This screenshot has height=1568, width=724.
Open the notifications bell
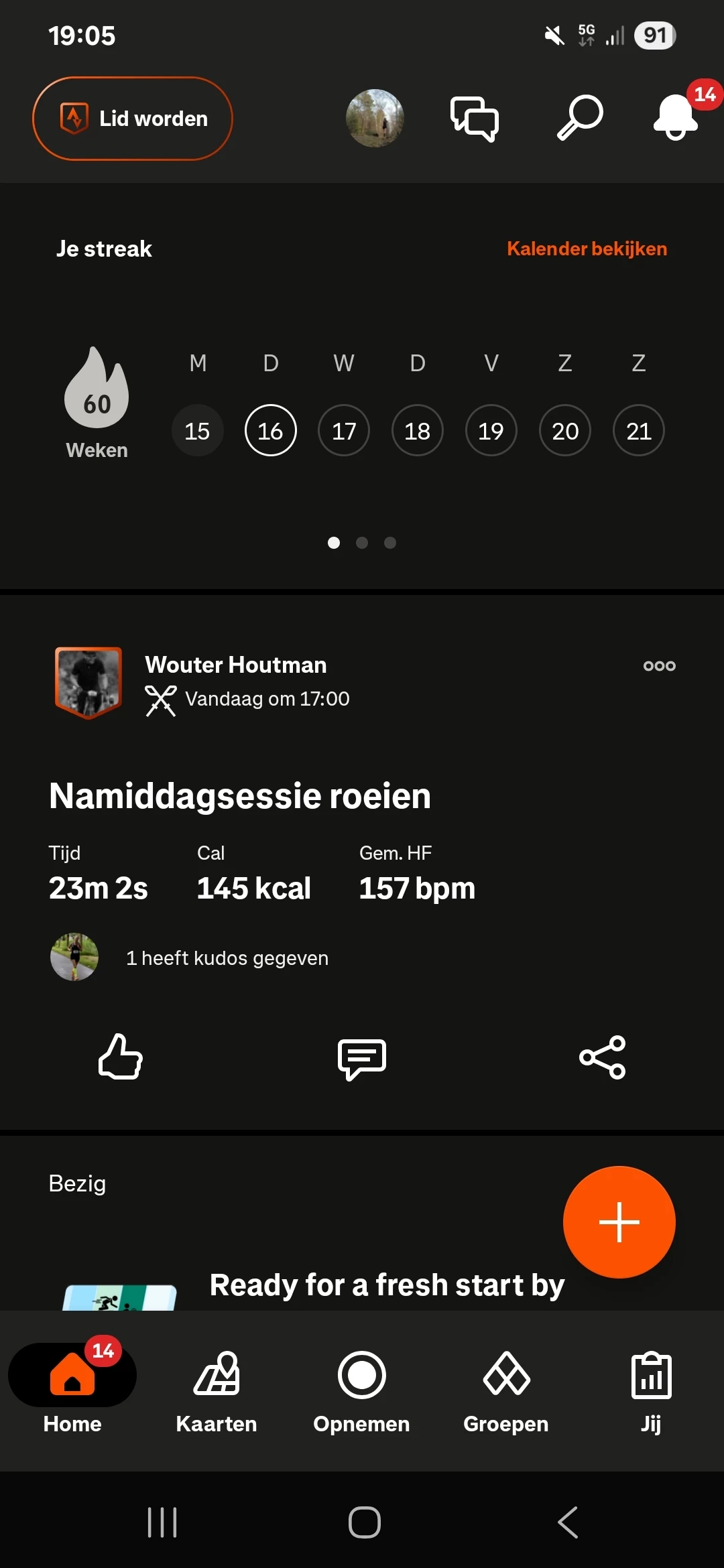coord(676,117)
